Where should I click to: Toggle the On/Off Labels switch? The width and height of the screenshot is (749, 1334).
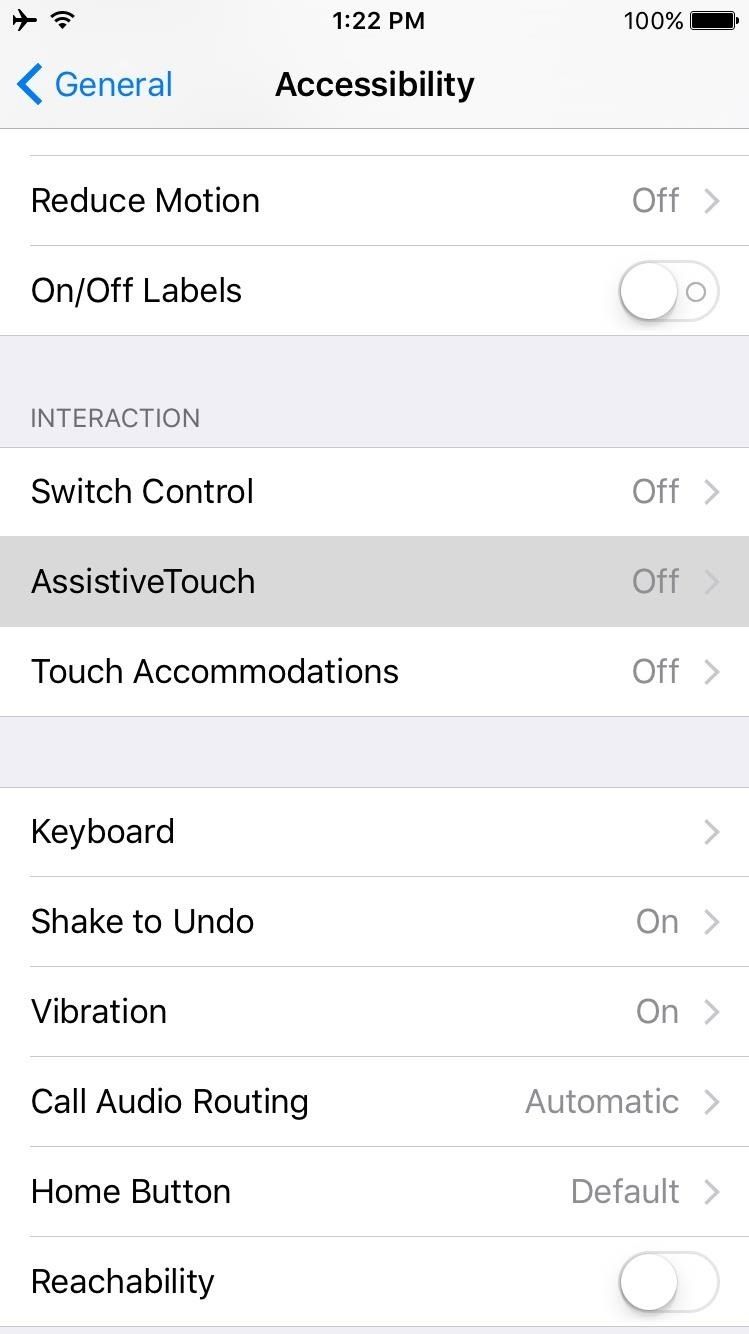tap(668, 290)
